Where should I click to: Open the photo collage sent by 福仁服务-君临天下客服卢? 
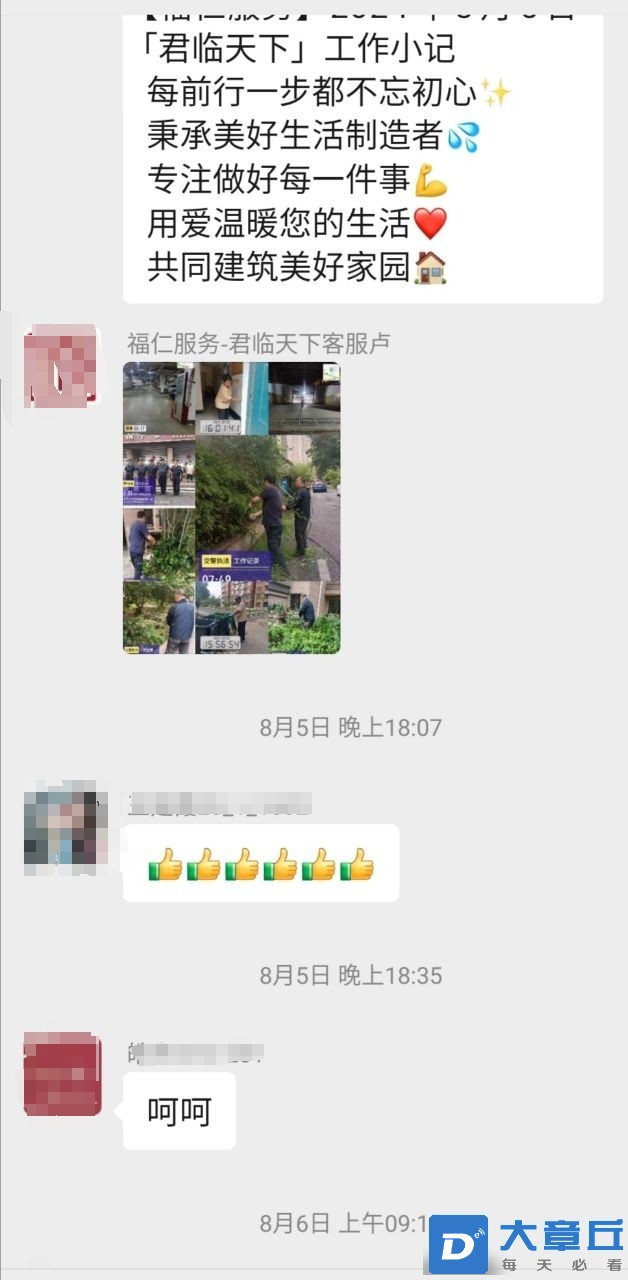tap(231, 508)
